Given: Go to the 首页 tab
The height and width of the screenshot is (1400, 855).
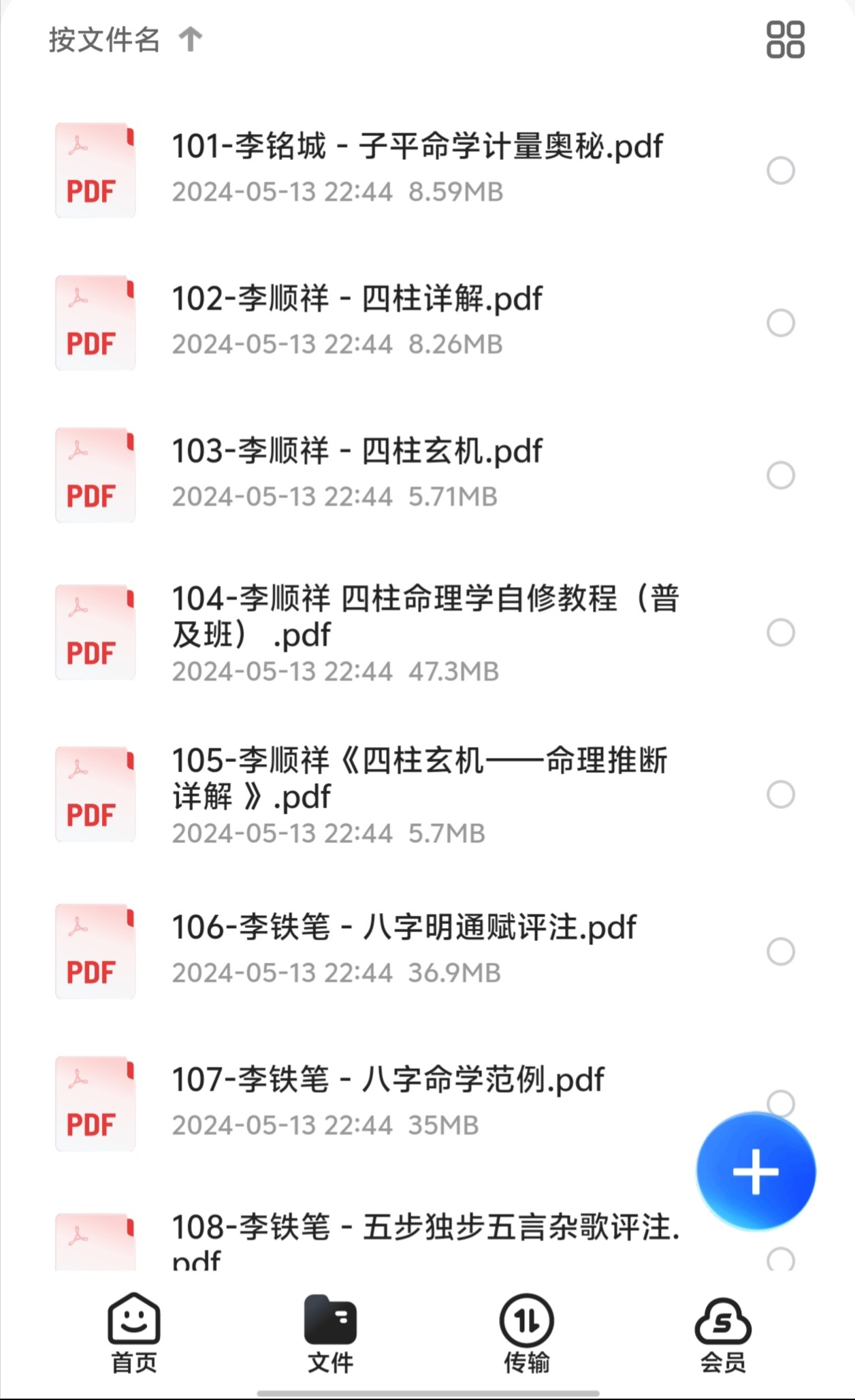Looking at the screenshot, I should (x=134, y=1333).
